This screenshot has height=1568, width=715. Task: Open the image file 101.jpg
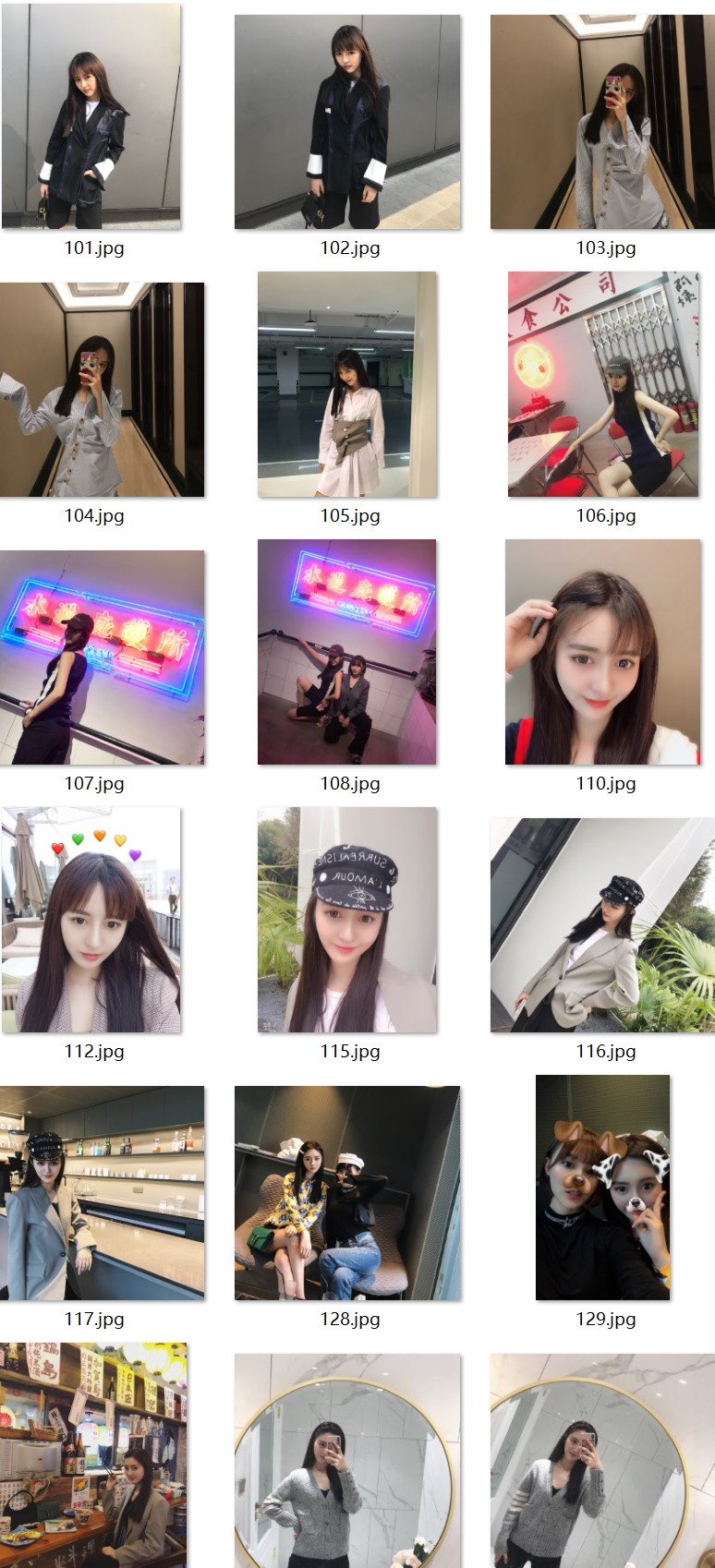pos(91,116)
